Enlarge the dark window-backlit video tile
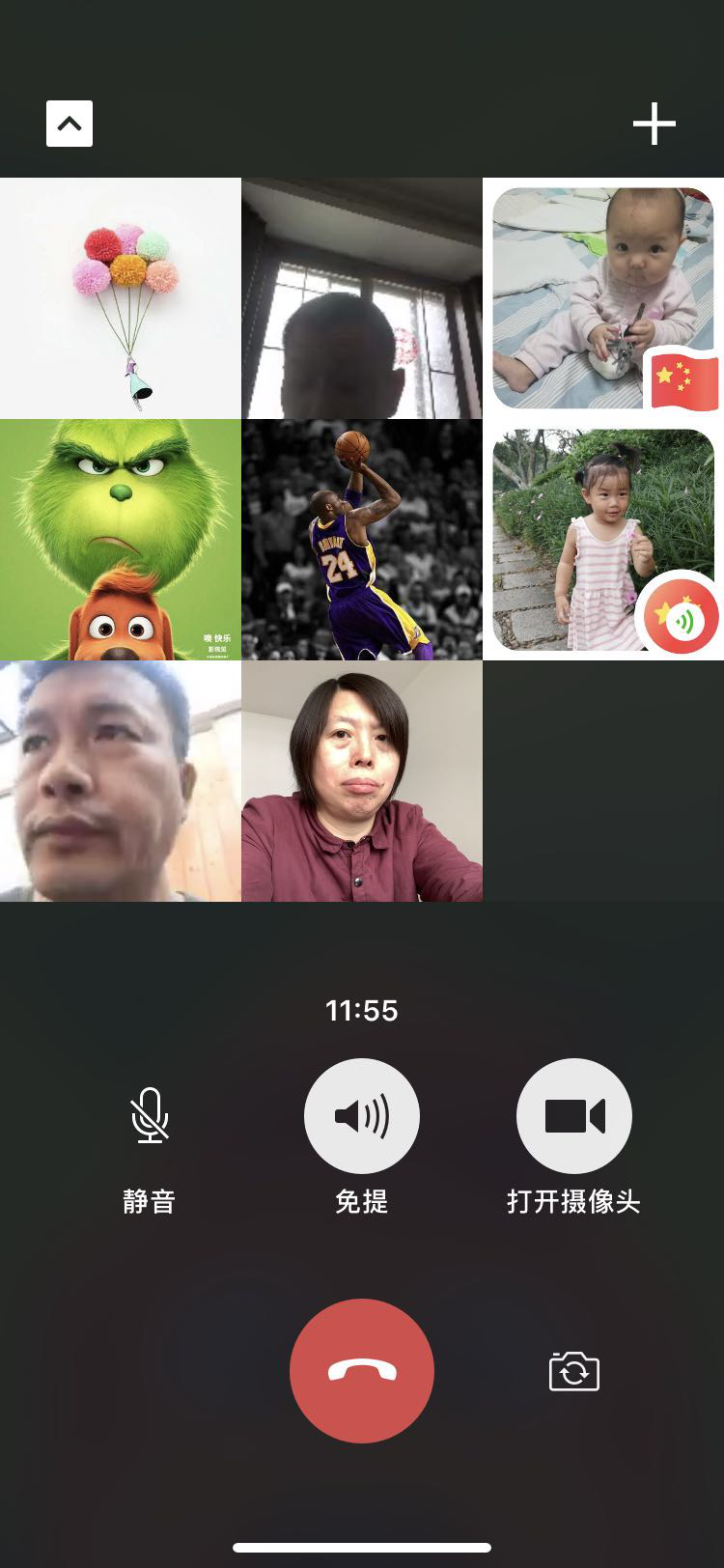The image size is (724, 1568). click(362, 298)
